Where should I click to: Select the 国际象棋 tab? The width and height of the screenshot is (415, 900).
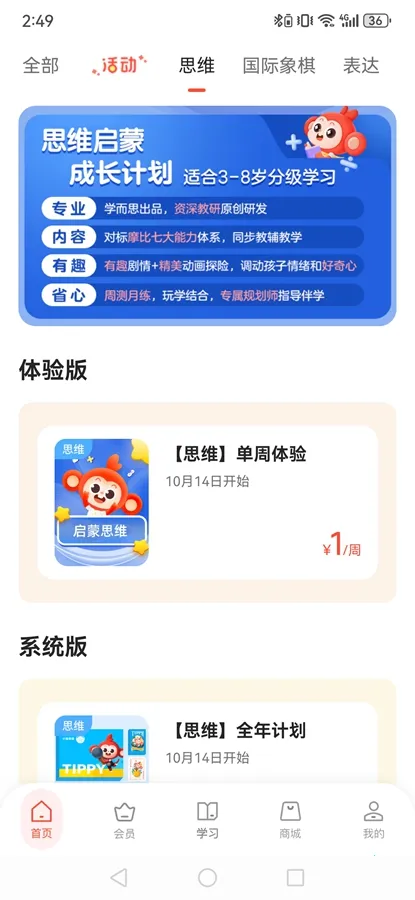[x=279, y=65]
